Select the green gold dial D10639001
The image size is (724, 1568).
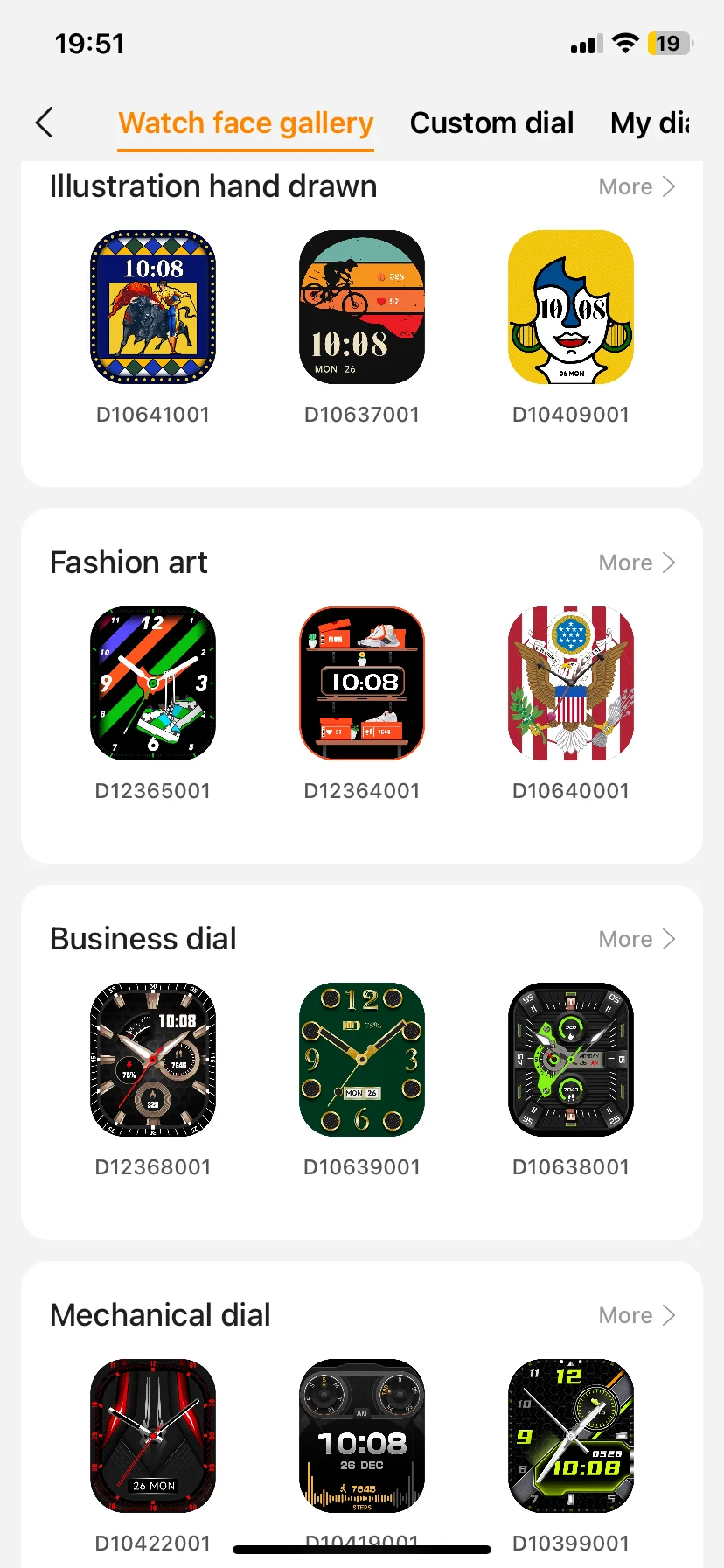362,1060
